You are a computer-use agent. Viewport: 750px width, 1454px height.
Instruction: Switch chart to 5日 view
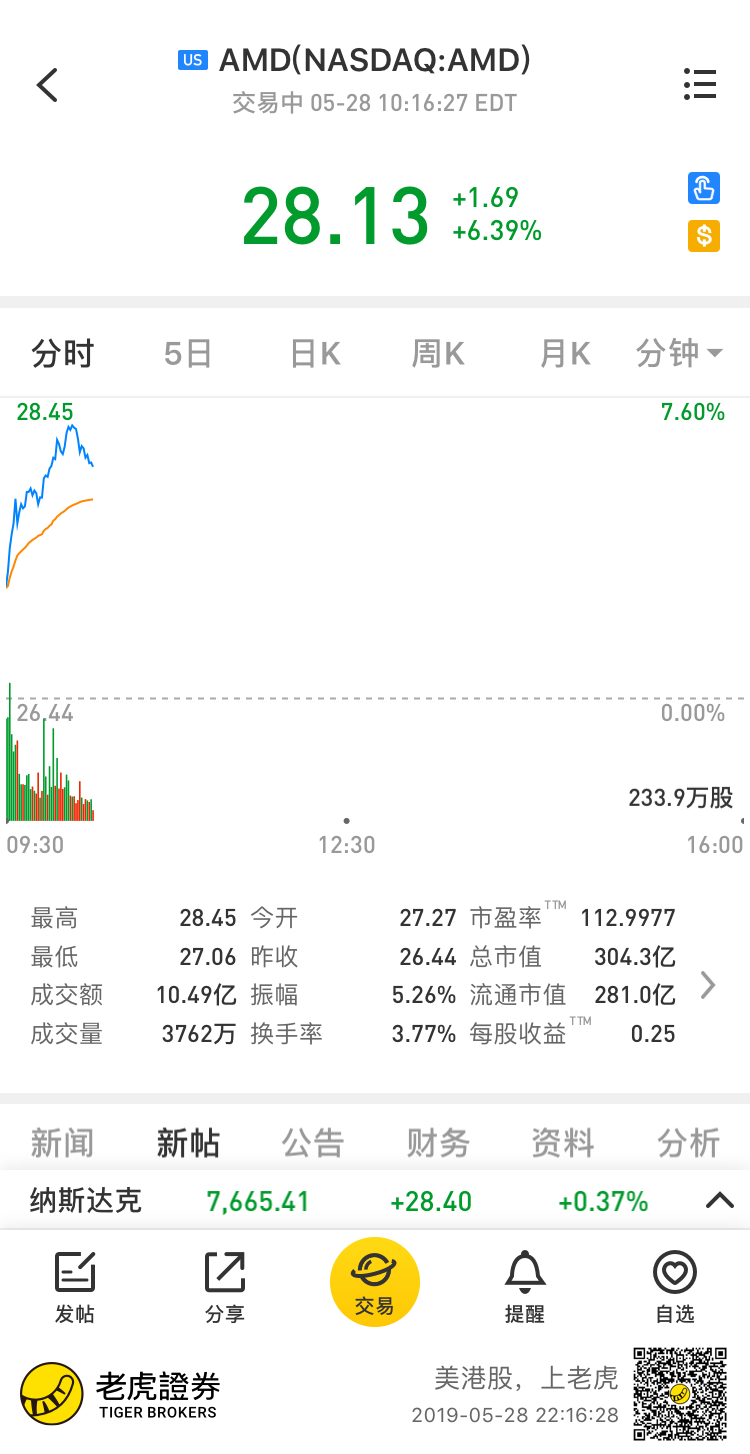coord(188,353)
